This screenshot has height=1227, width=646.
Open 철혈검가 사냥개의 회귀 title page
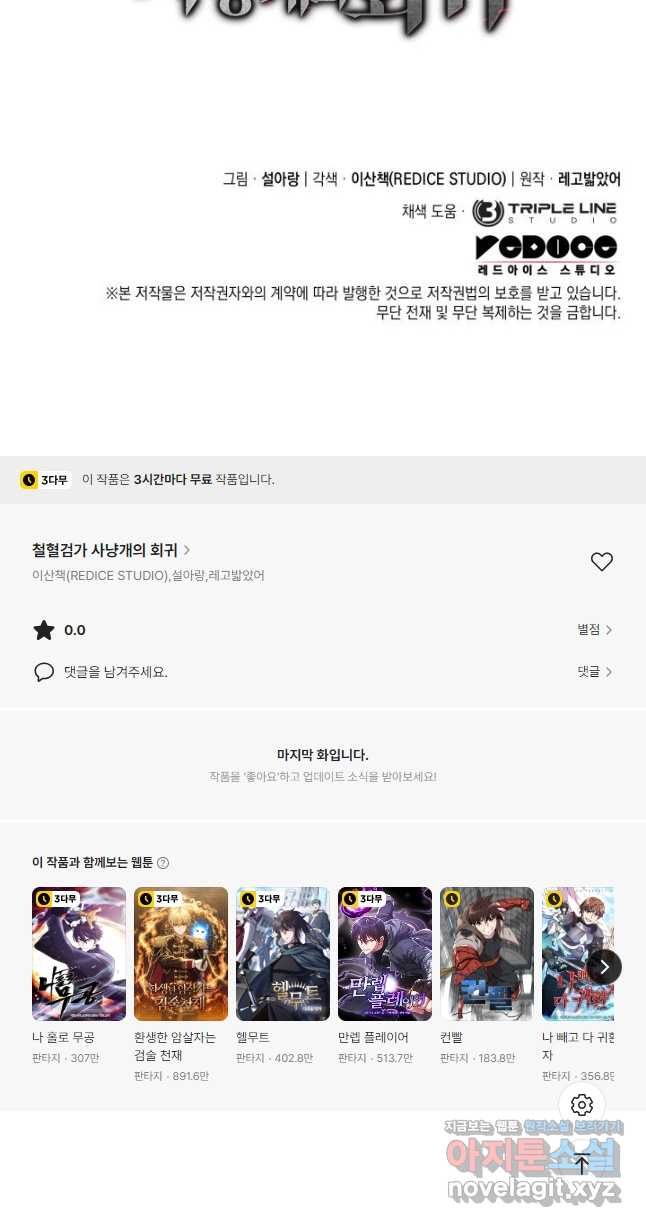[110, 550]
